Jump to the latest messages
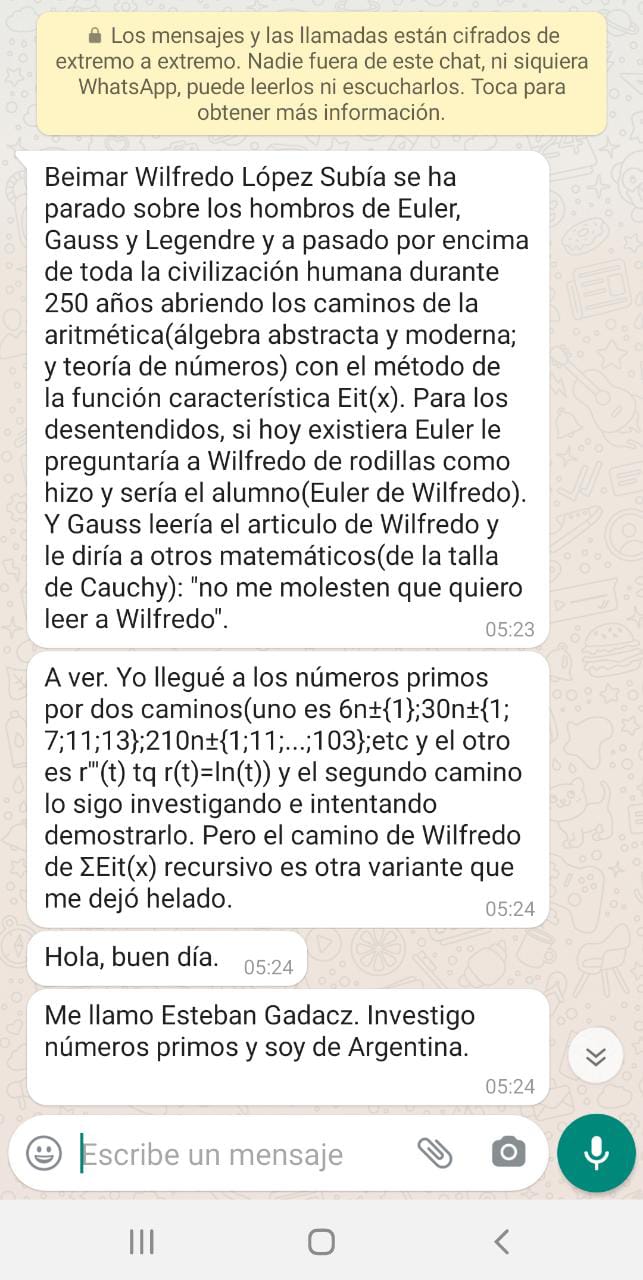 [x=596, y=1057]
